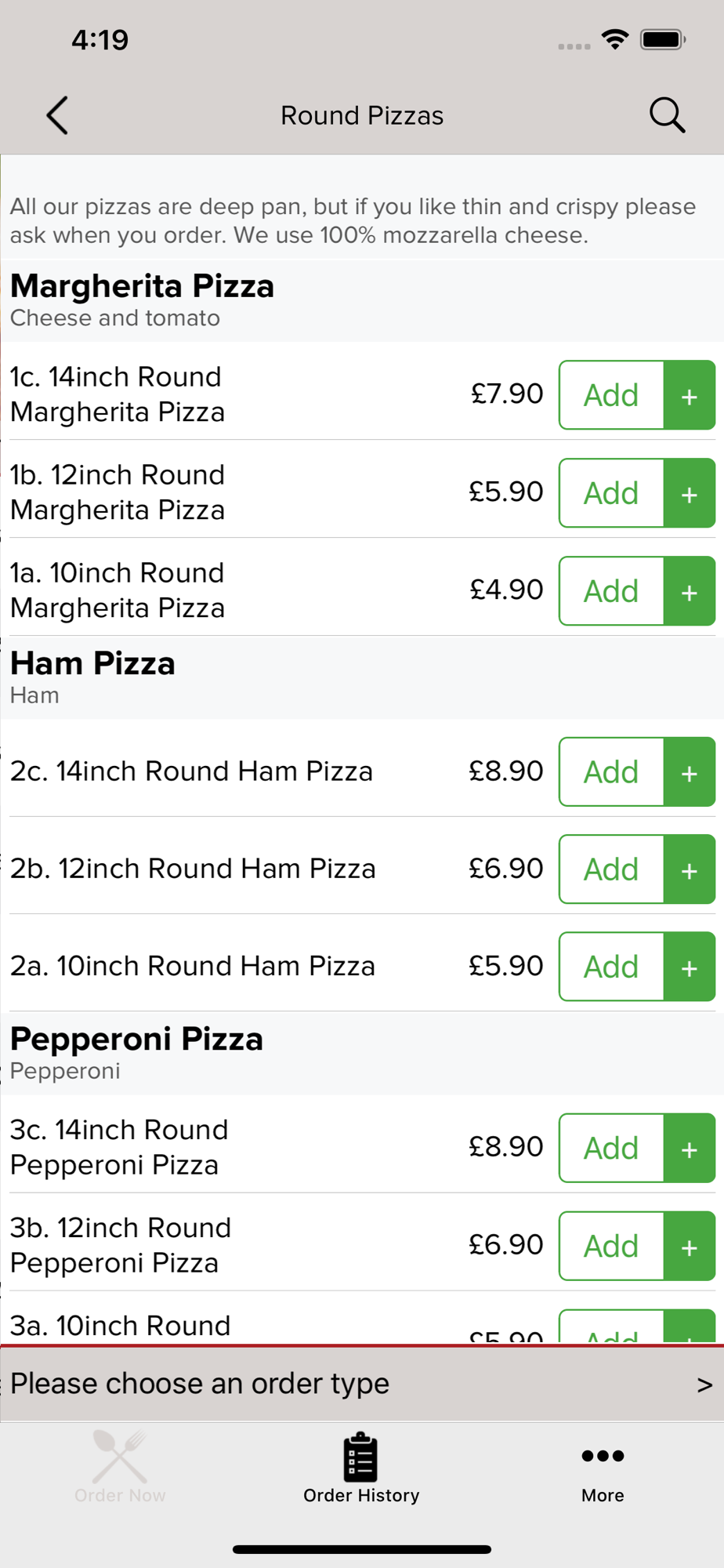724x1568 pixels.
Task: Add 14inch Round Ham Pizza
Action: click(x=637, y=771)
